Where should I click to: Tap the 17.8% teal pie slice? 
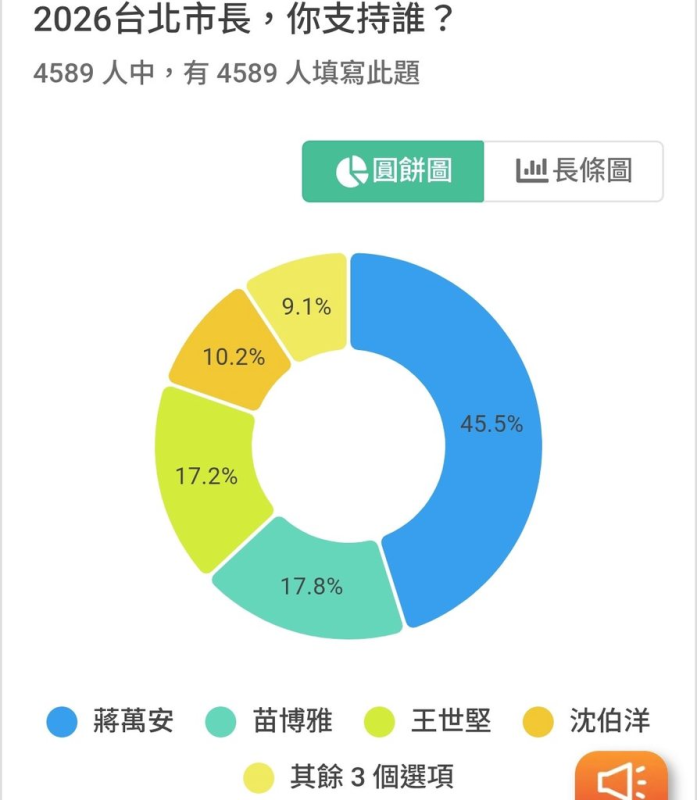tap(312, 587)
